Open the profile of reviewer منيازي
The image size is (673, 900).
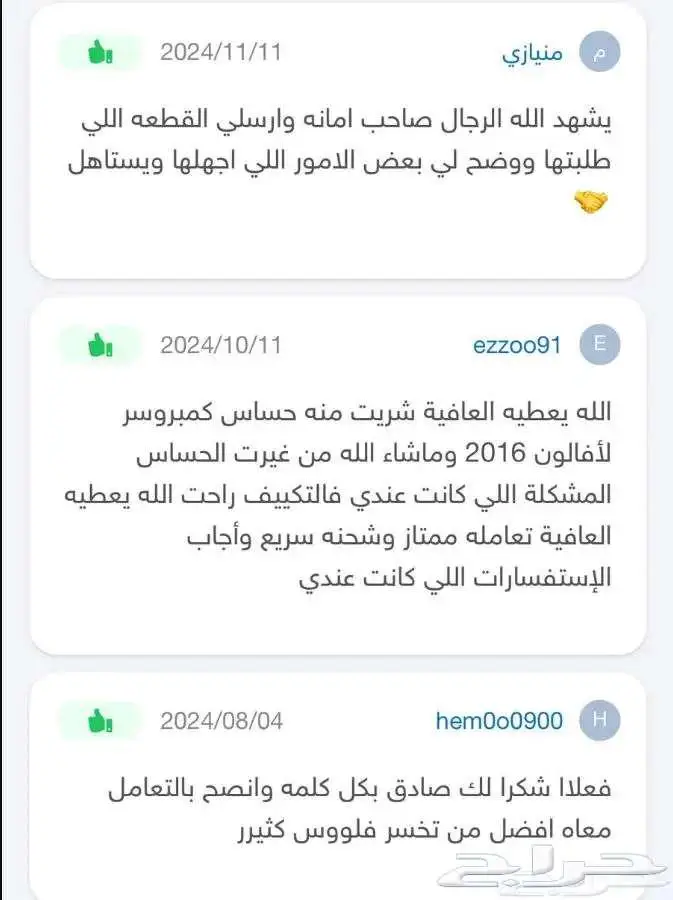pyautogui.click(x=532, y=54)
